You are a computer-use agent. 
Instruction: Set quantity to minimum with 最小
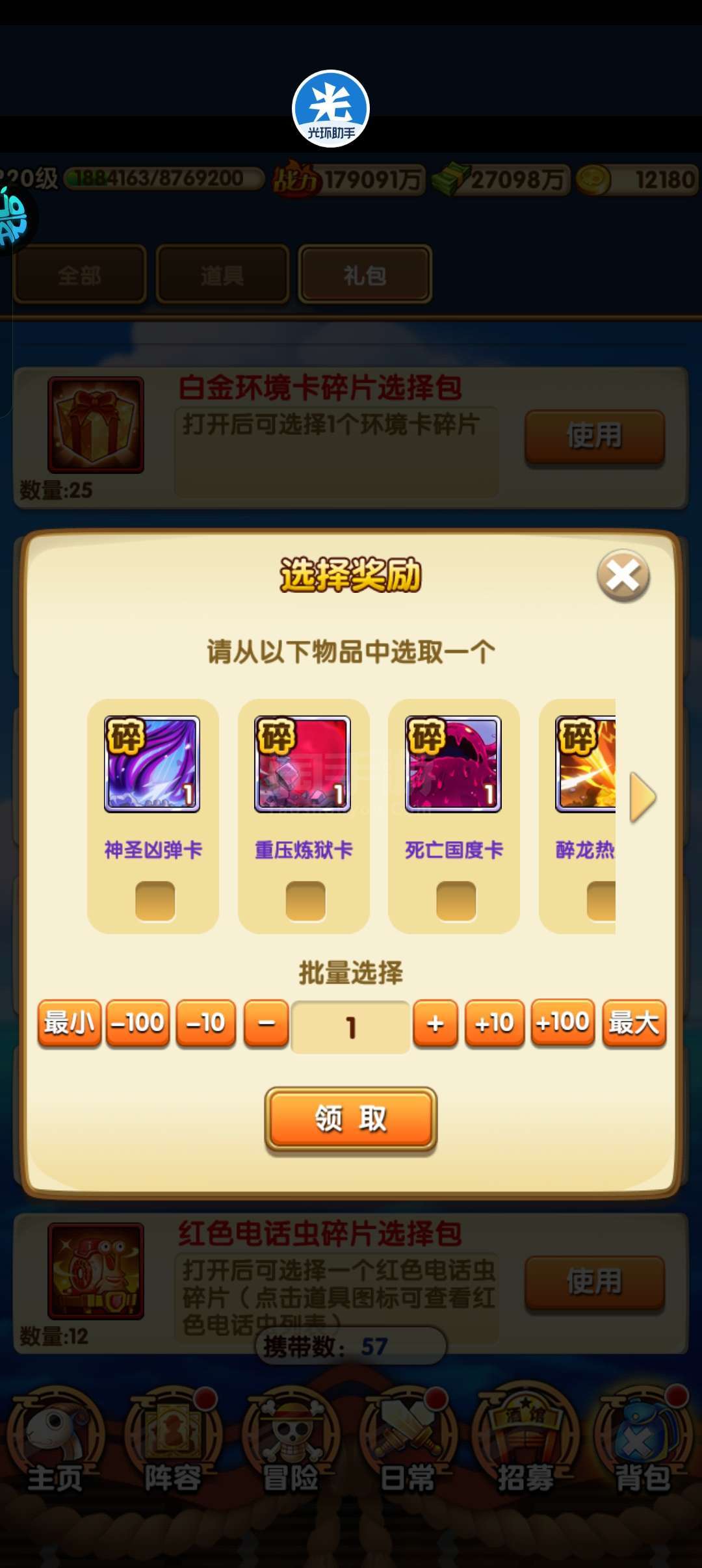[x=70, y=1023]
